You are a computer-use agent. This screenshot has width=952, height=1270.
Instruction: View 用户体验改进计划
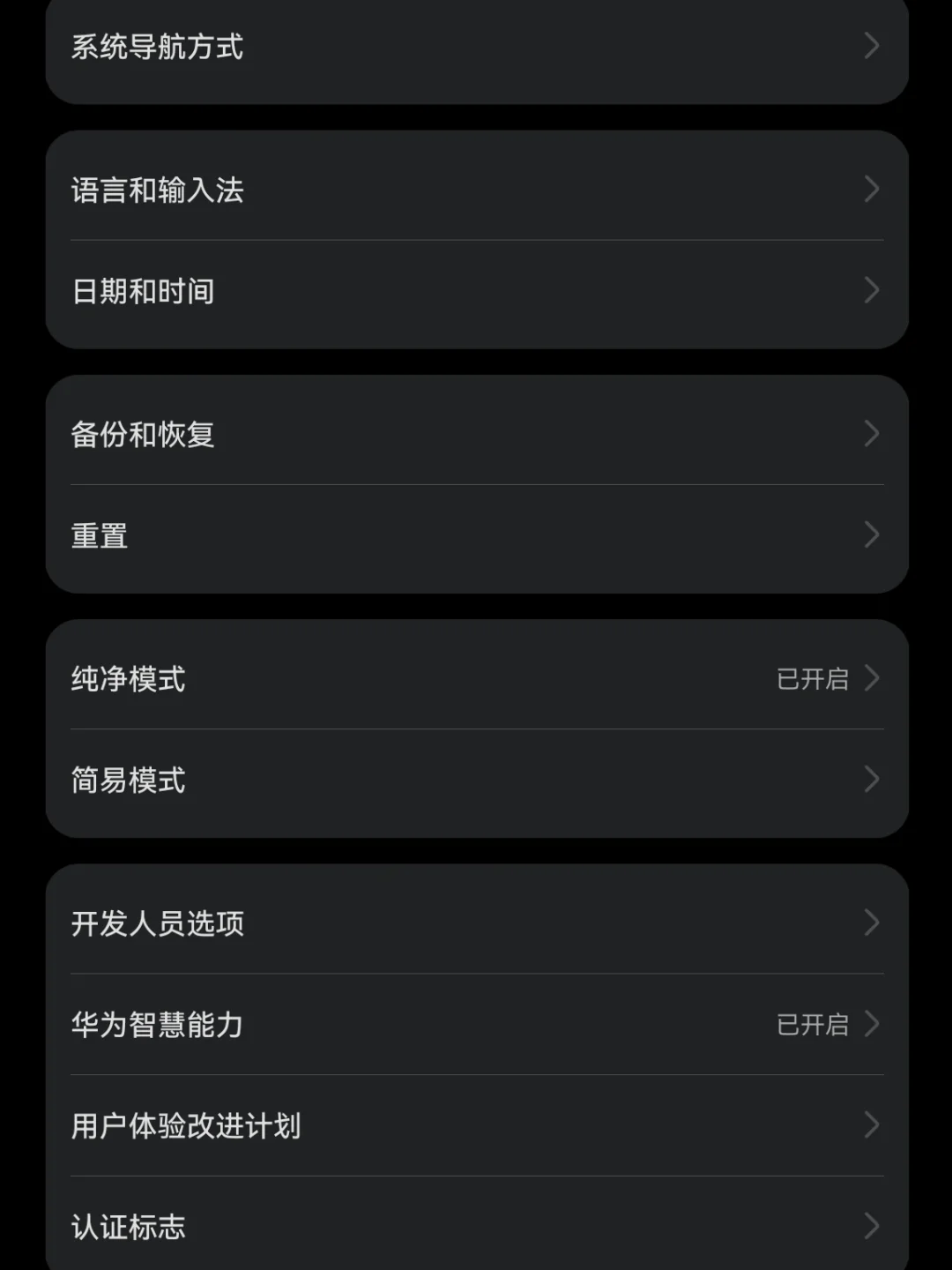(476, 1125)
